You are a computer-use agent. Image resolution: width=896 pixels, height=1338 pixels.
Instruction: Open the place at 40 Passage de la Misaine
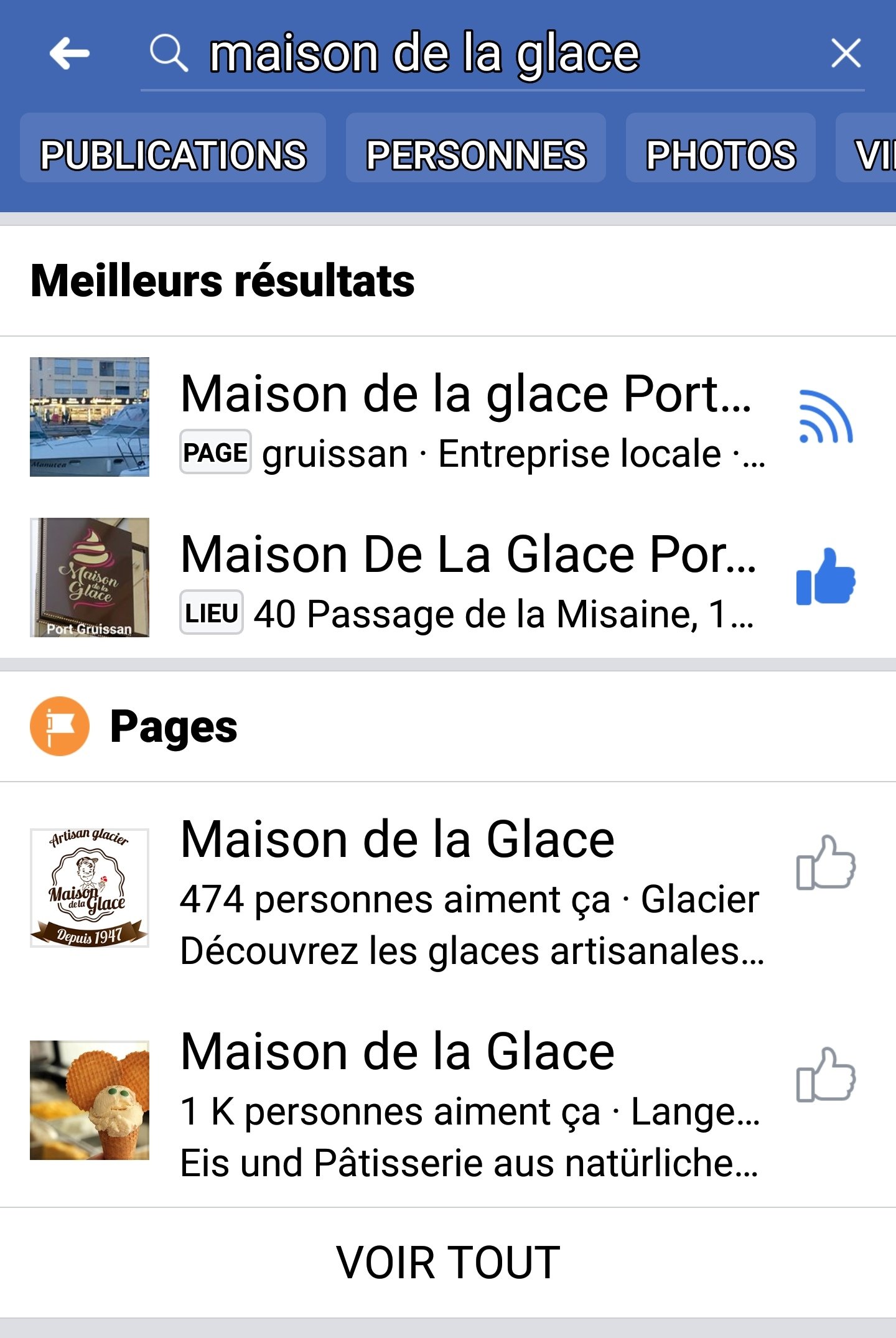tap(468, 554)
